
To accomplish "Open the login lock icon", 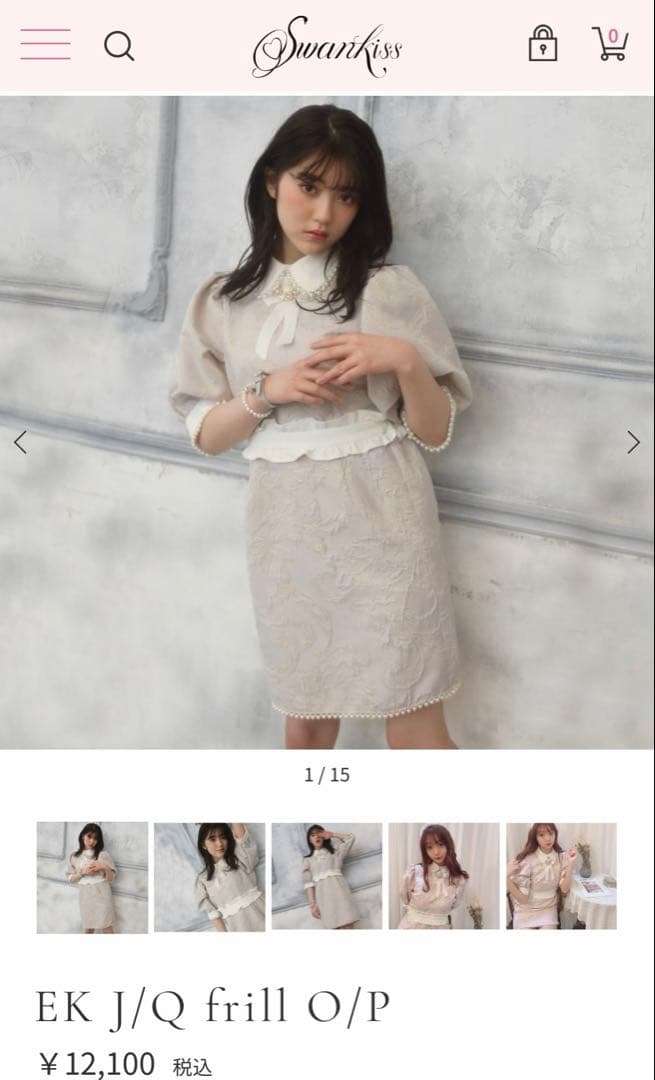I will coord(543,44).
